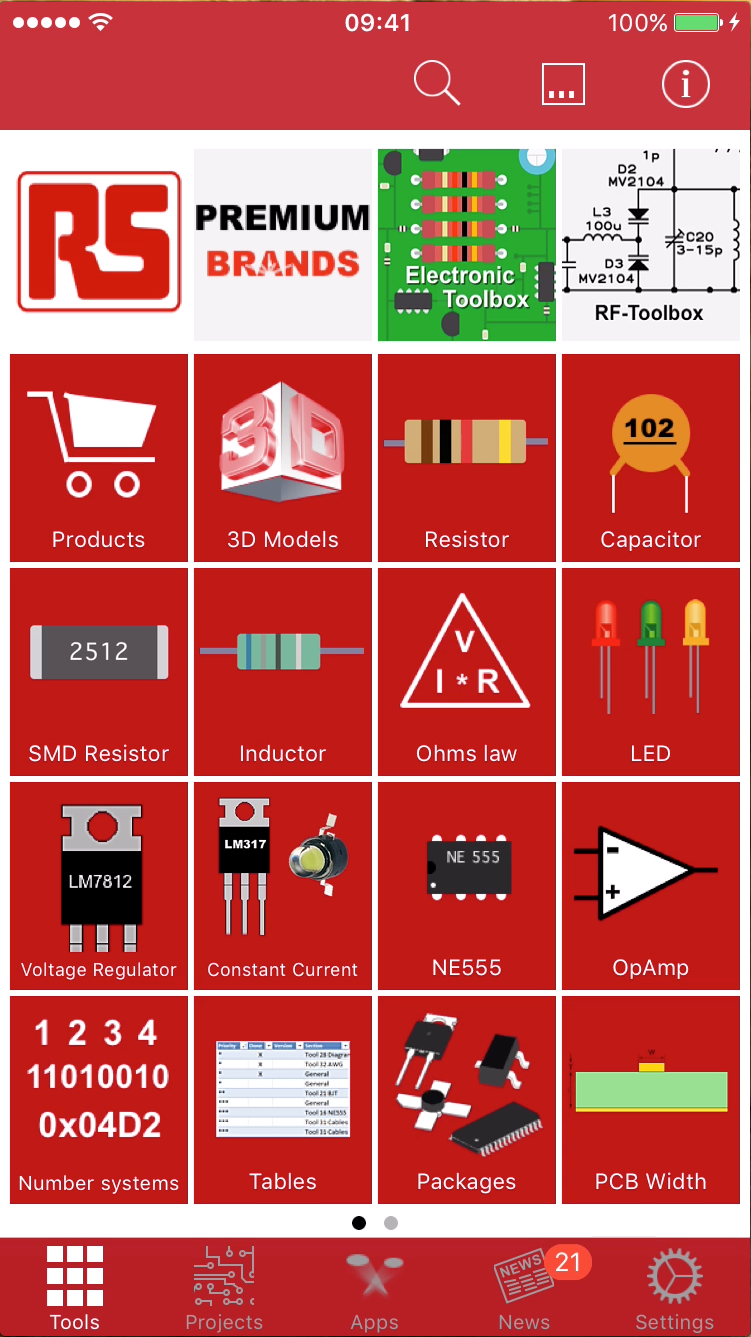The width and height of the screenshot is (751, 1337).
Task: Switch to the News tab
Action: click(x=524, y=1287)
